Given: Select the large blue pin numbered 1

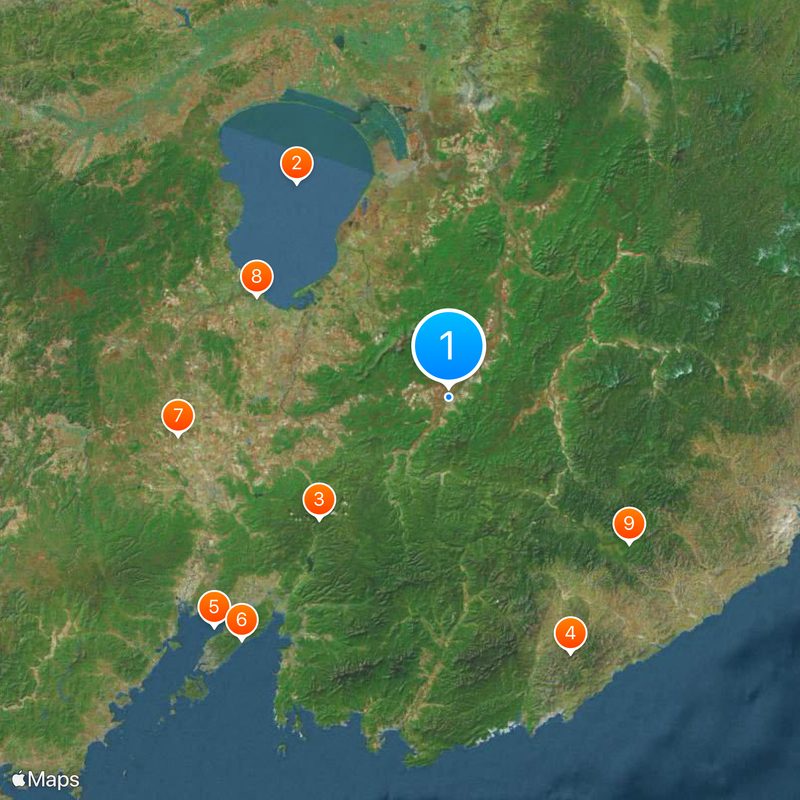Looking at the screenshot, I should tap(448, 346).
